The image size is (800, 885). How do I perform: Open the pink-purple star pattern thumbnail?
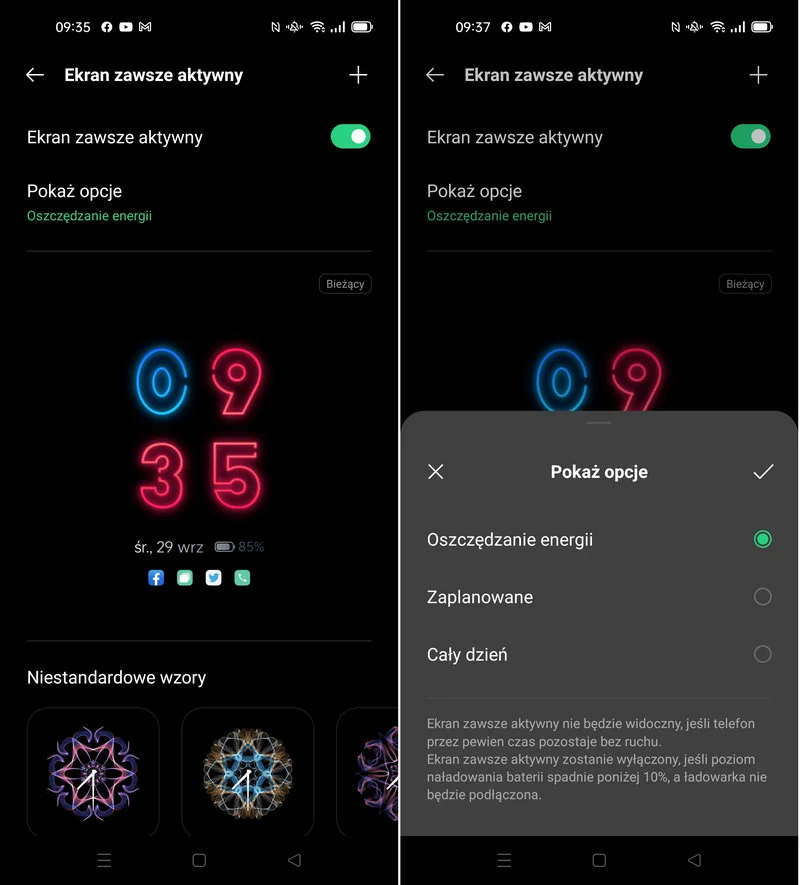pyautogui.click(x=93, y=772)
